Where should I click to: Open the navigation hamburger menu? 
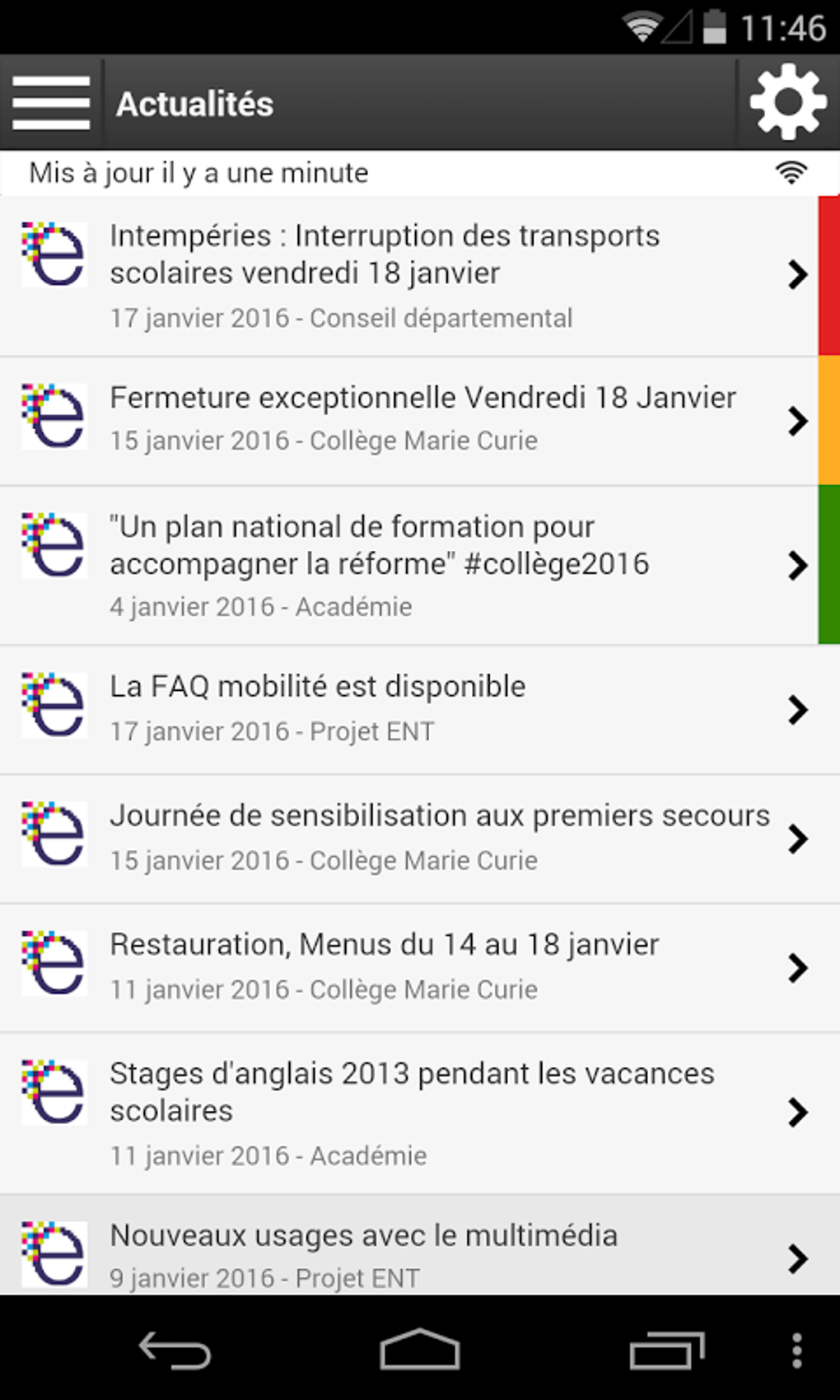(x=50, y=102)
